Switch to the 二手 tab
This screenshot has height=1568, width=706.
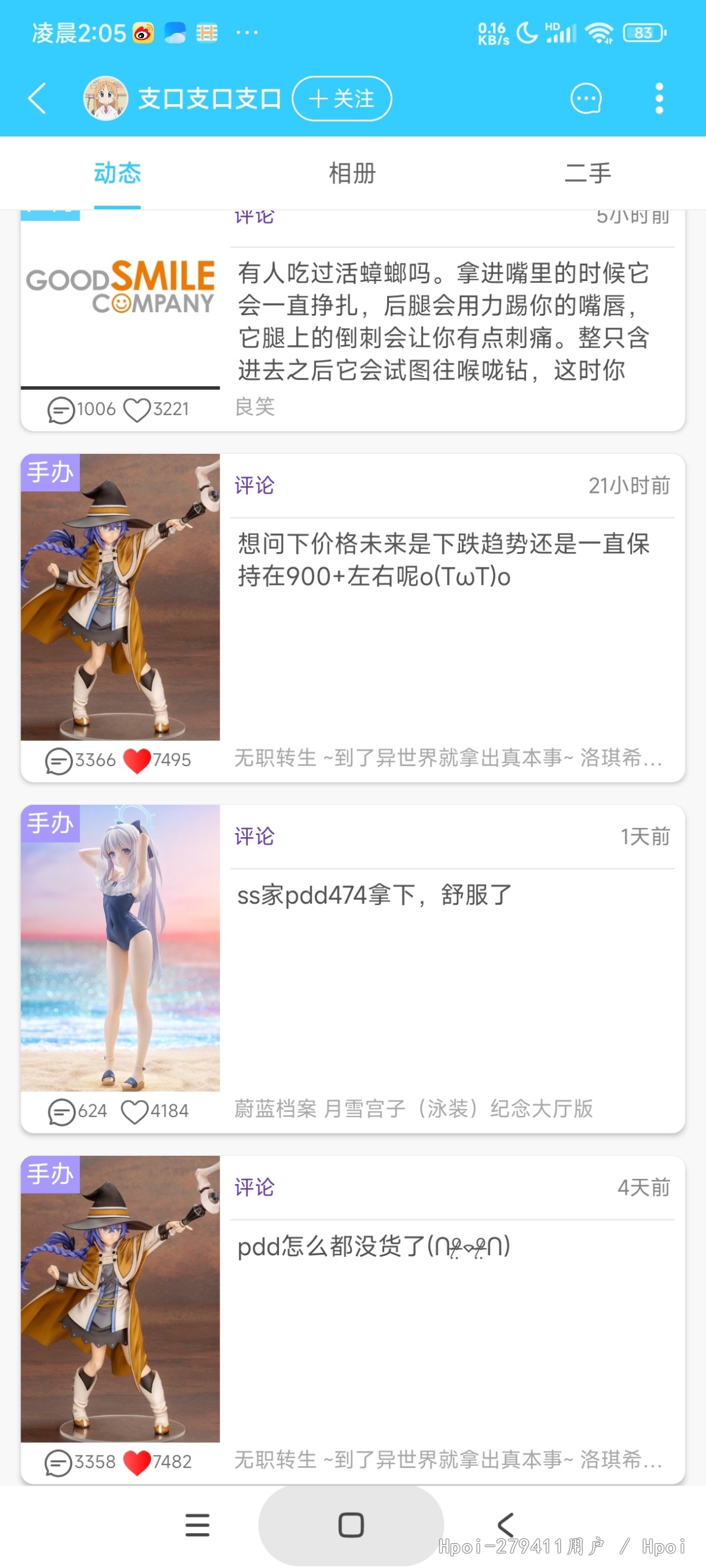click(x=587, y=173)
